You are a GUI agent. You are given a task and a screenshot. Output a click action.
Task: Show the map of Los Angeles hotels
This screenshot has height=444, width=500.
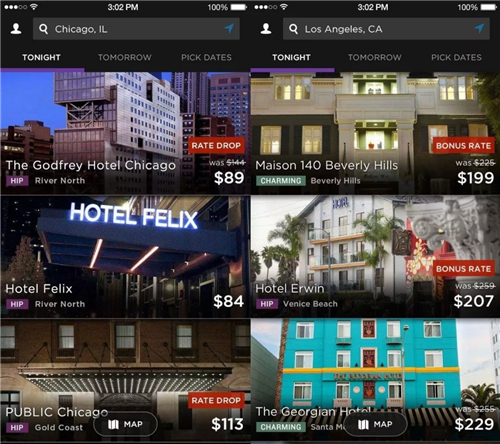[375, 424]
